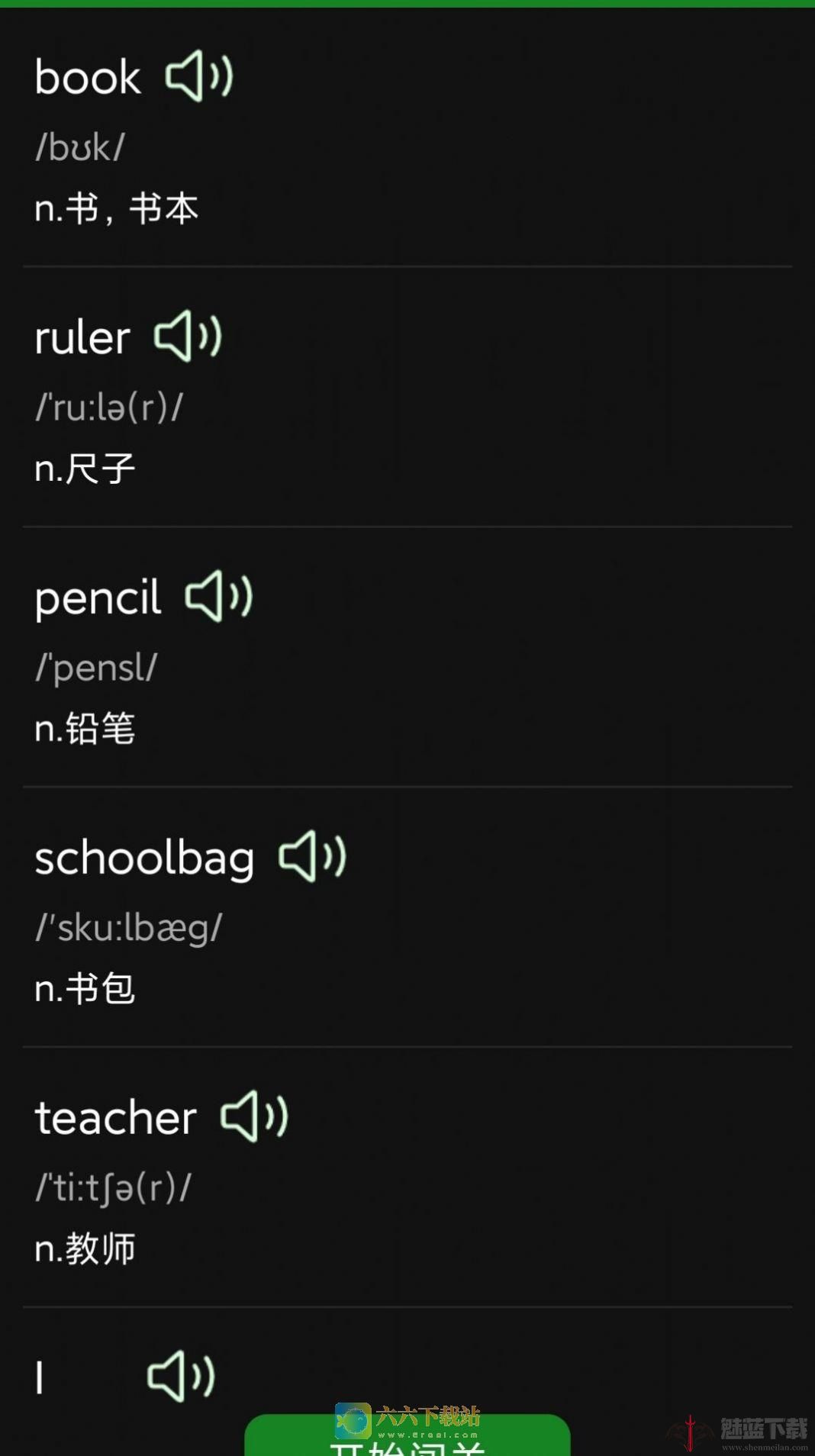Image resolution: width=815 pixels, height=1456 pixels.
Task: Select the word "teacher"
Action: [x=114, y=1117]
